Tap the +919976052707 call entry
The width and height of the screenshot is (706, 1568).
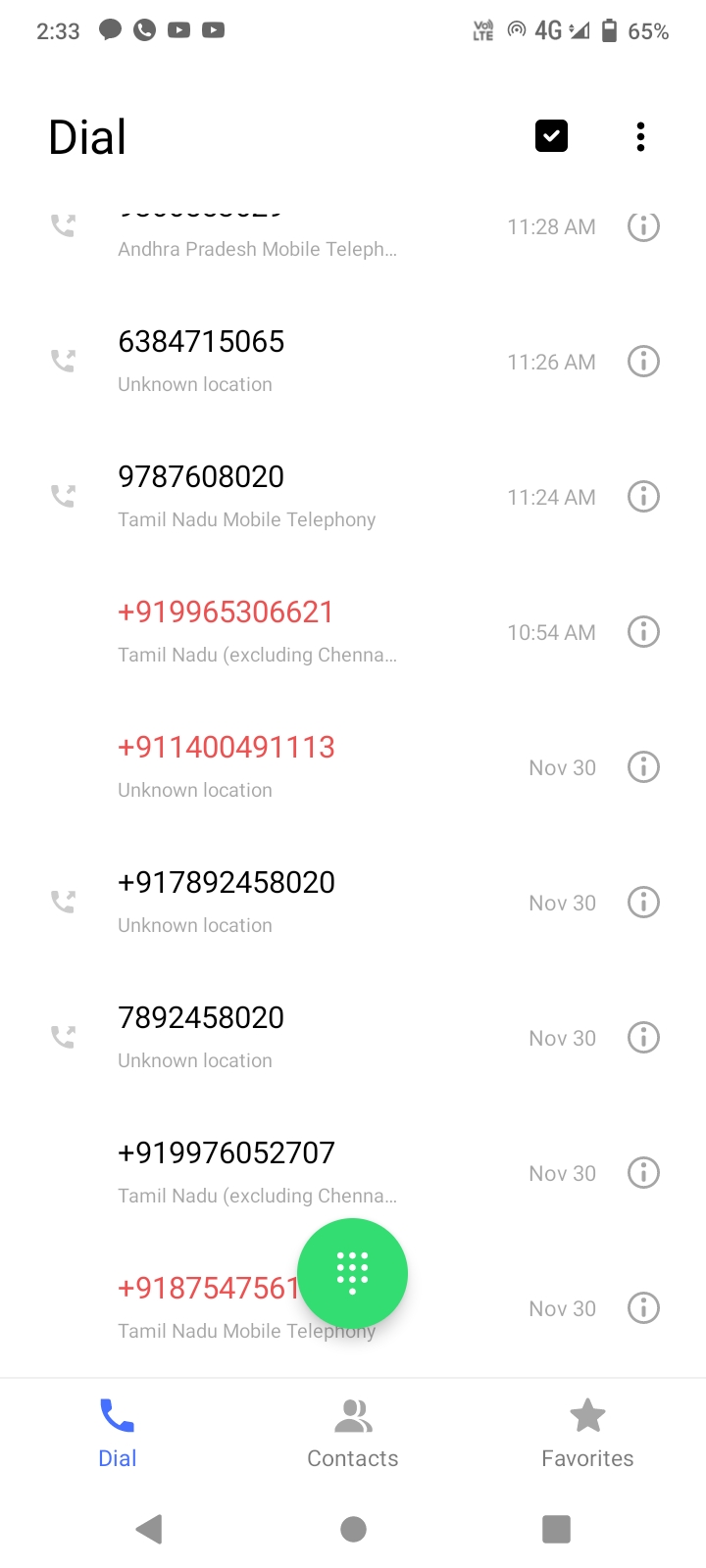(x=226, y=1153)
